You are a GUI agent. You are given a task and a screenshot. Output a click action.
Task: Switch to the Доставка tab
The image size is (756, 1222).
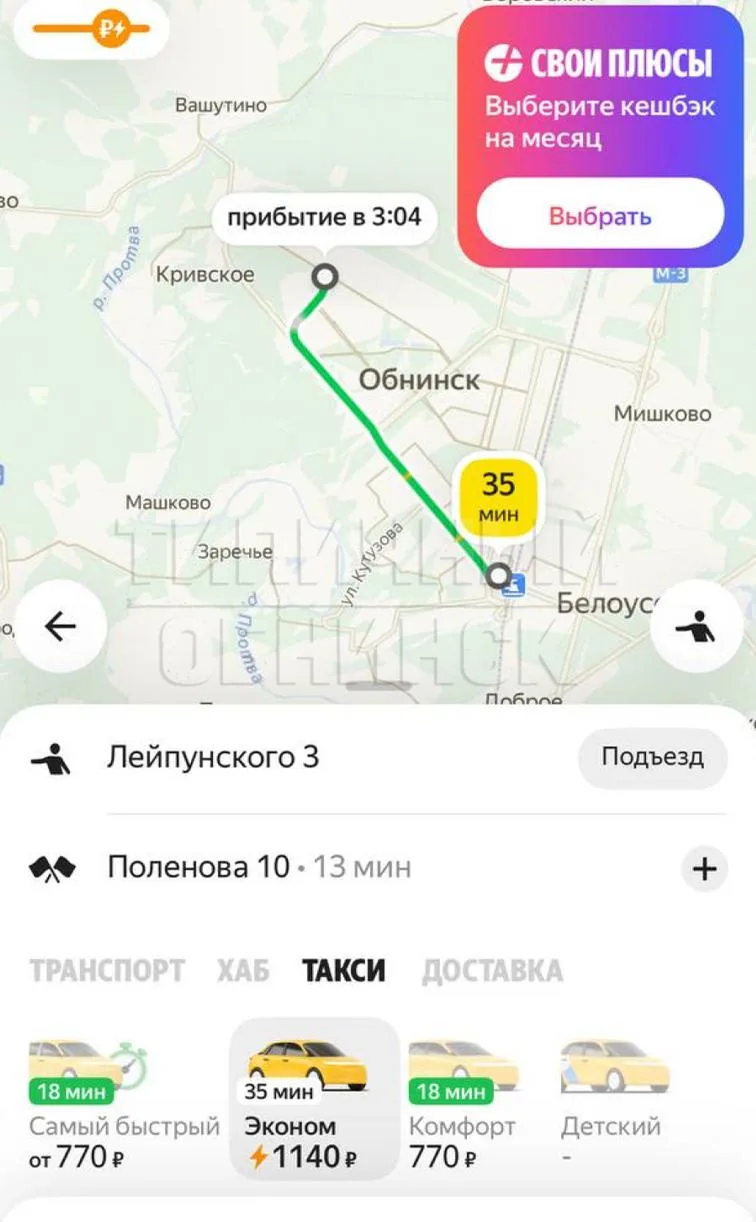click(x=492, y=971)
